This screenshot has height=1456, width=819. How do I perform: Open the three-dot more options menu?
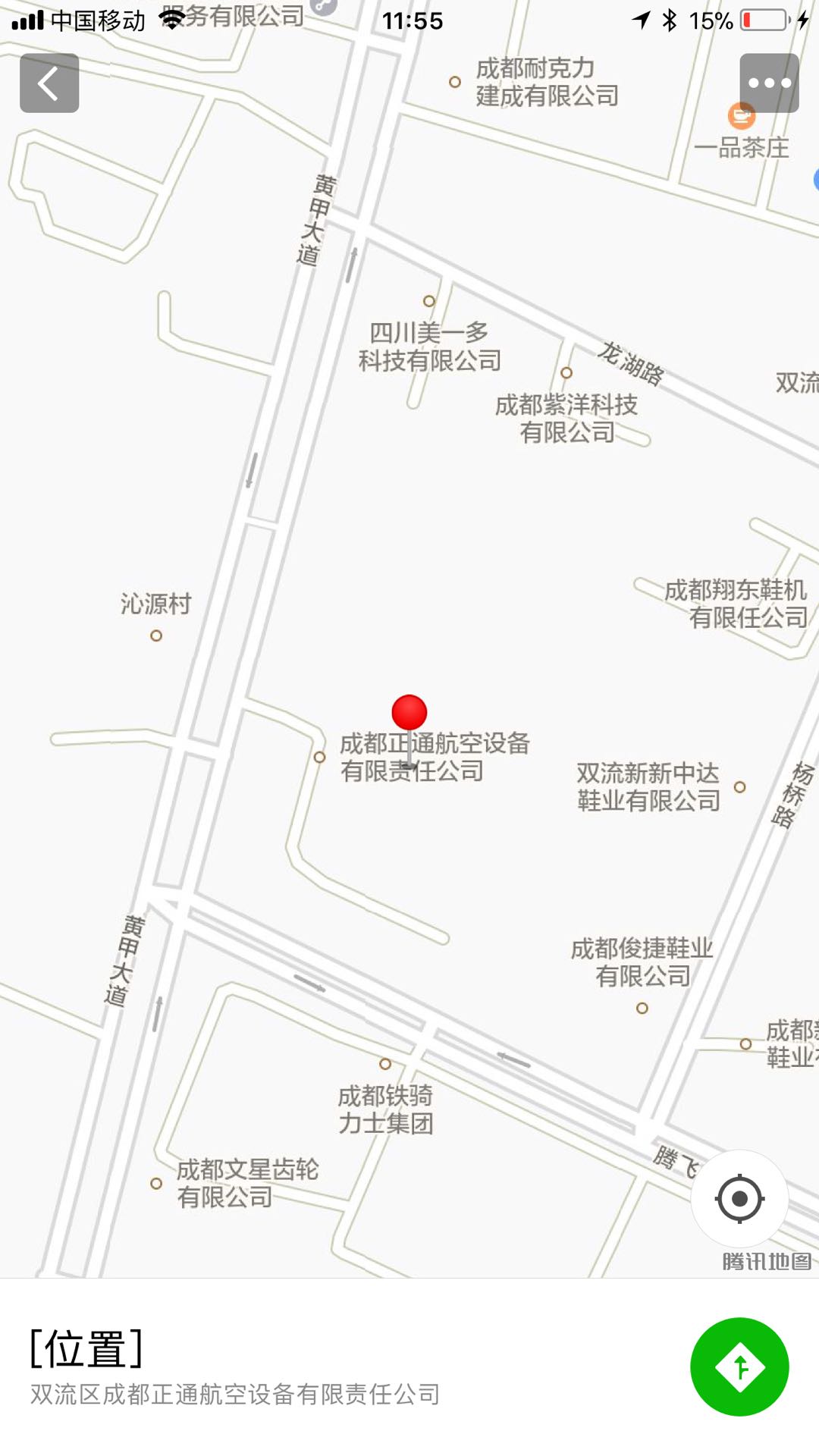click(x=769, y=83)
